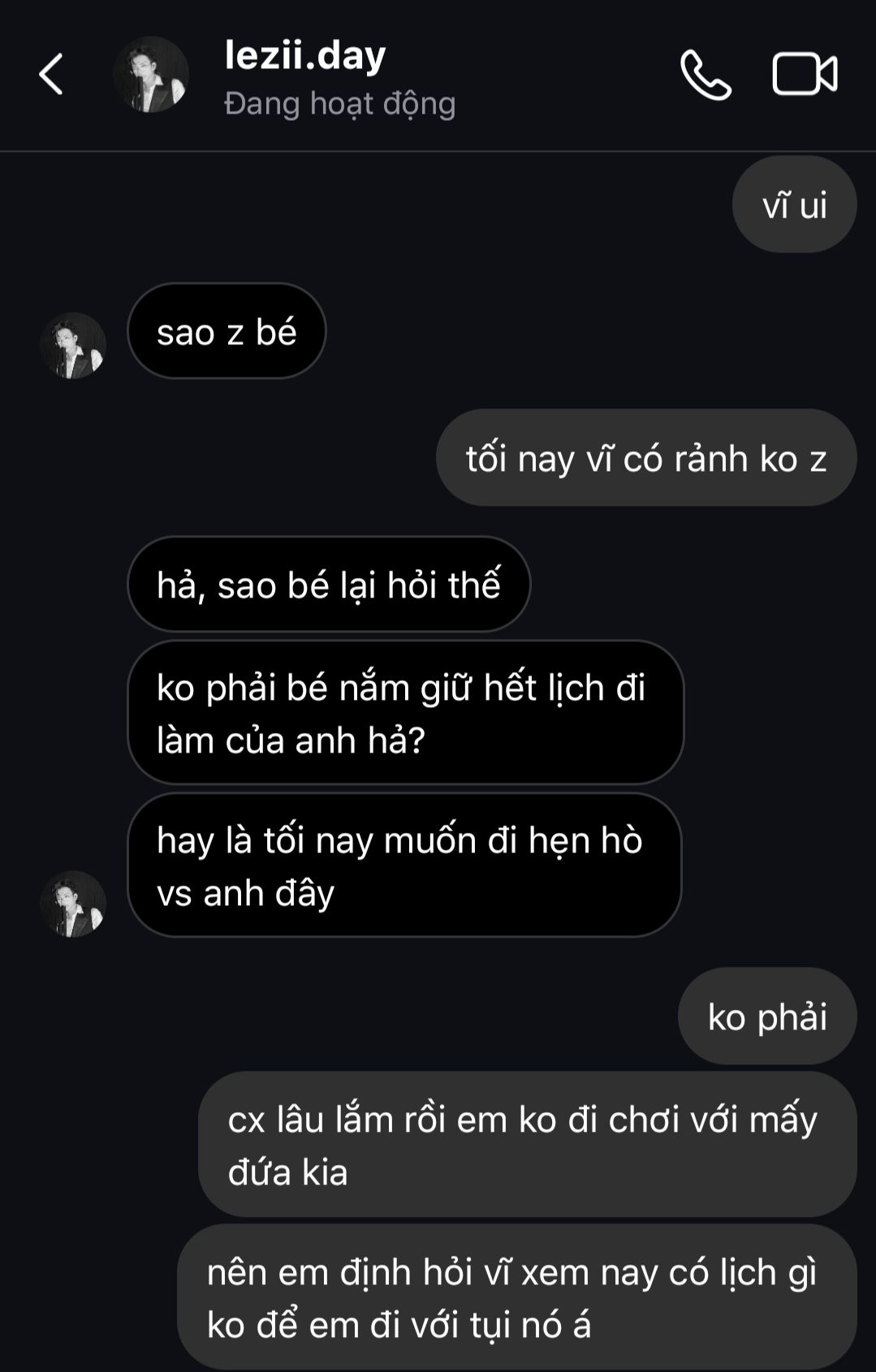Tap the avatar beside 'sao z bé'

tap(73, 345)
